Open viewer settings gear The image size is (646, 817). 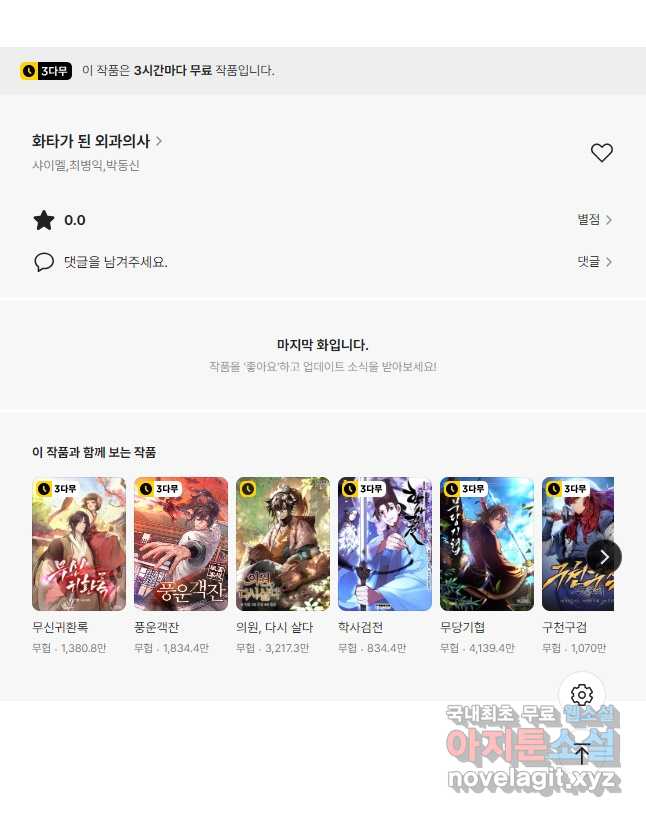[582, 695]
